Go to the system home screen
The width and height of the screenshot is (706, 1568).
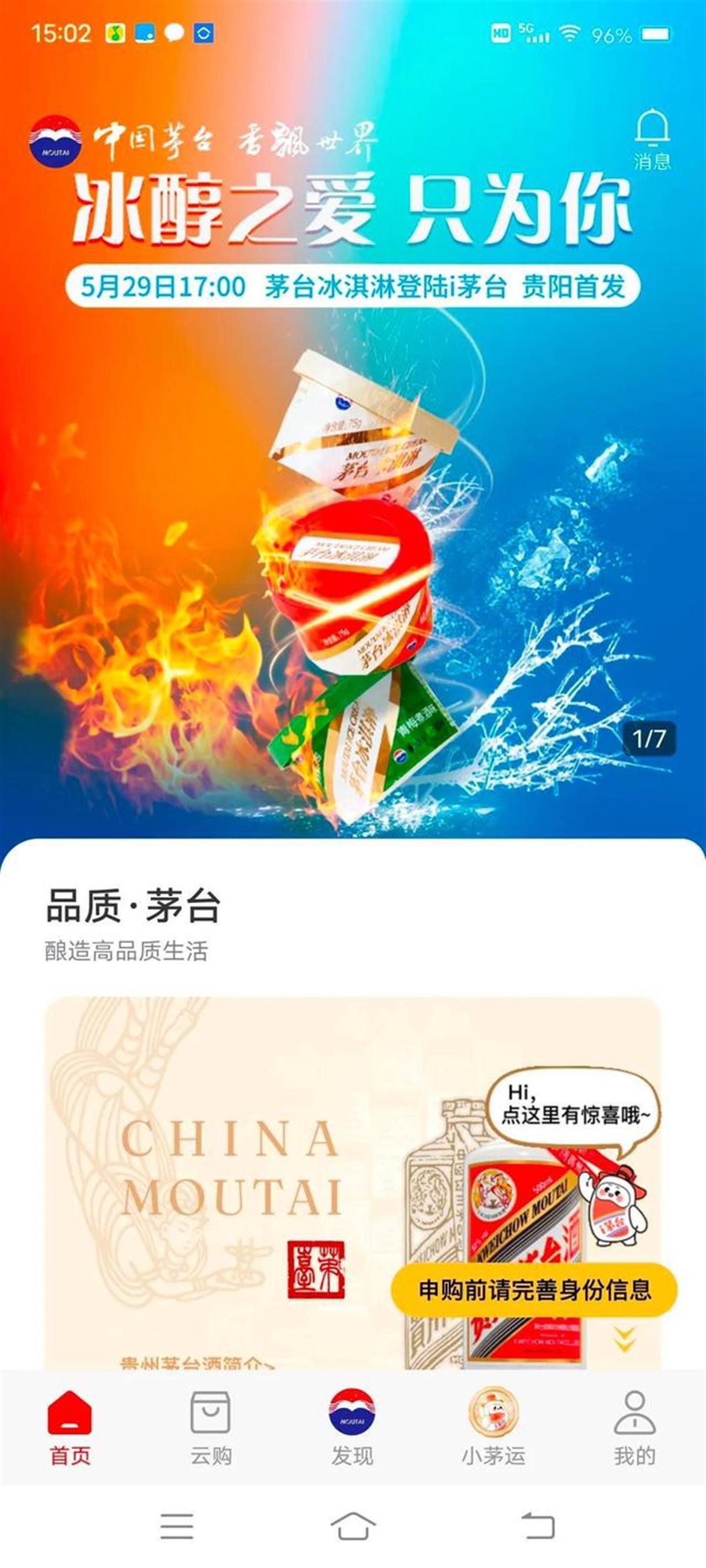click(x=352, y=1526)
